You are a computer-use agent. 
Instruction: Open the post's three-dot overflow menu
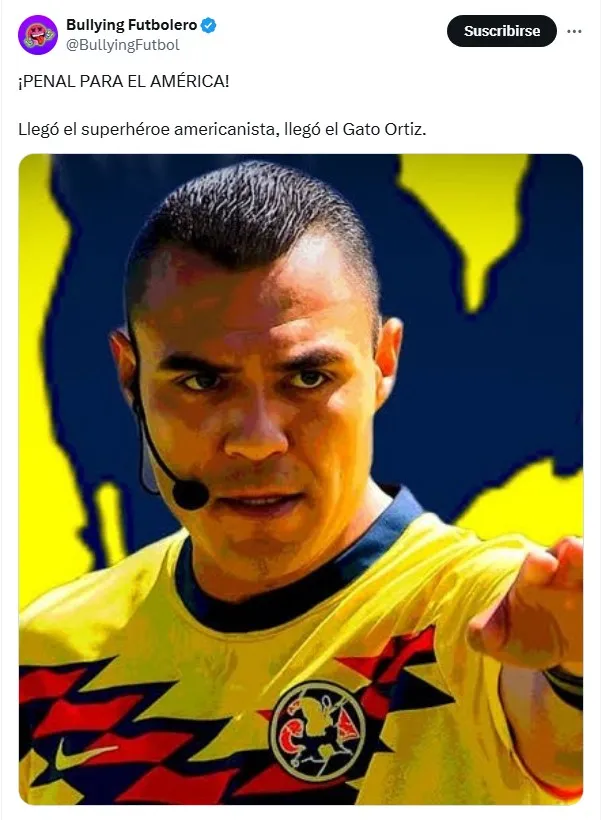tap(574, 31)
